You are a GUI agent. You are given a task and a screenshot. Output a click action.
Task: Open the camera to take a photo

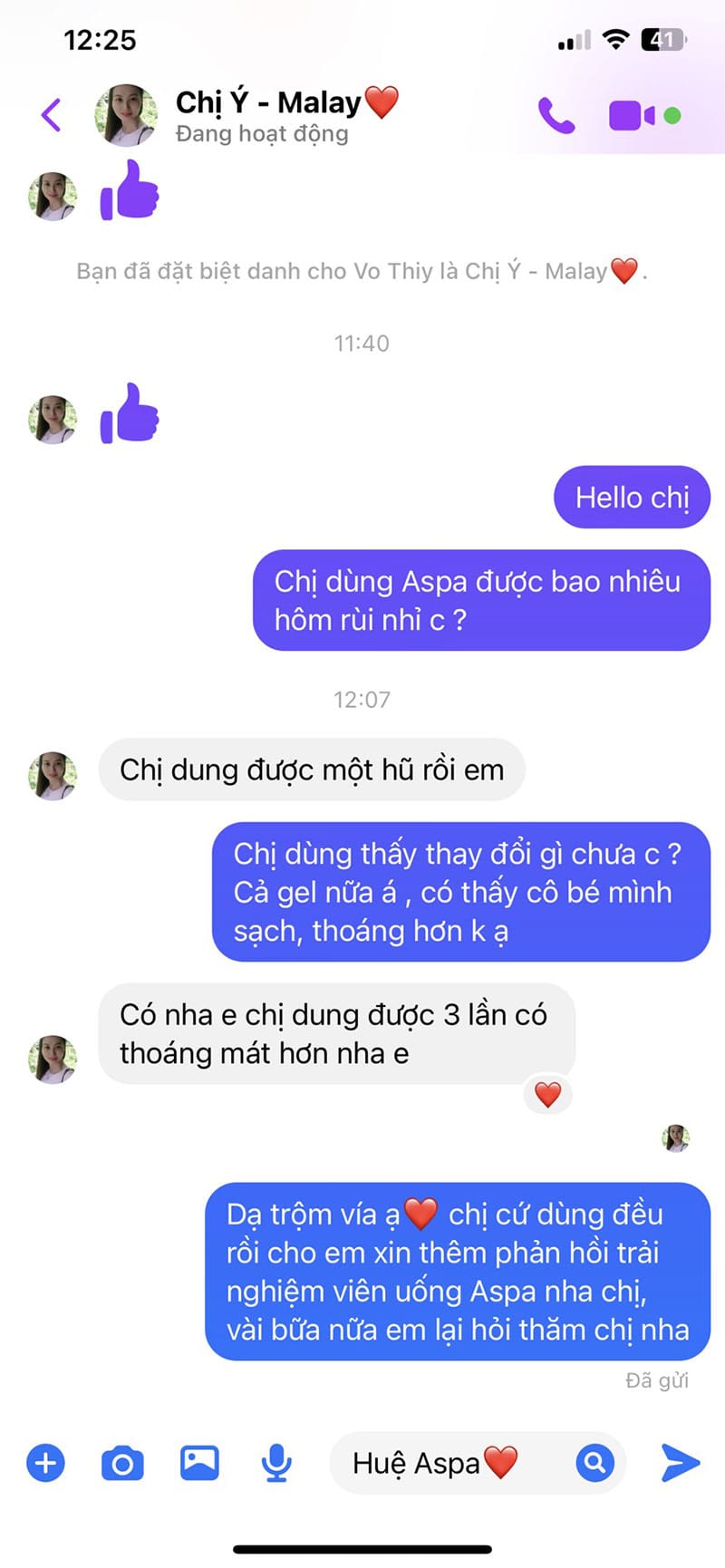point(122,1463)
